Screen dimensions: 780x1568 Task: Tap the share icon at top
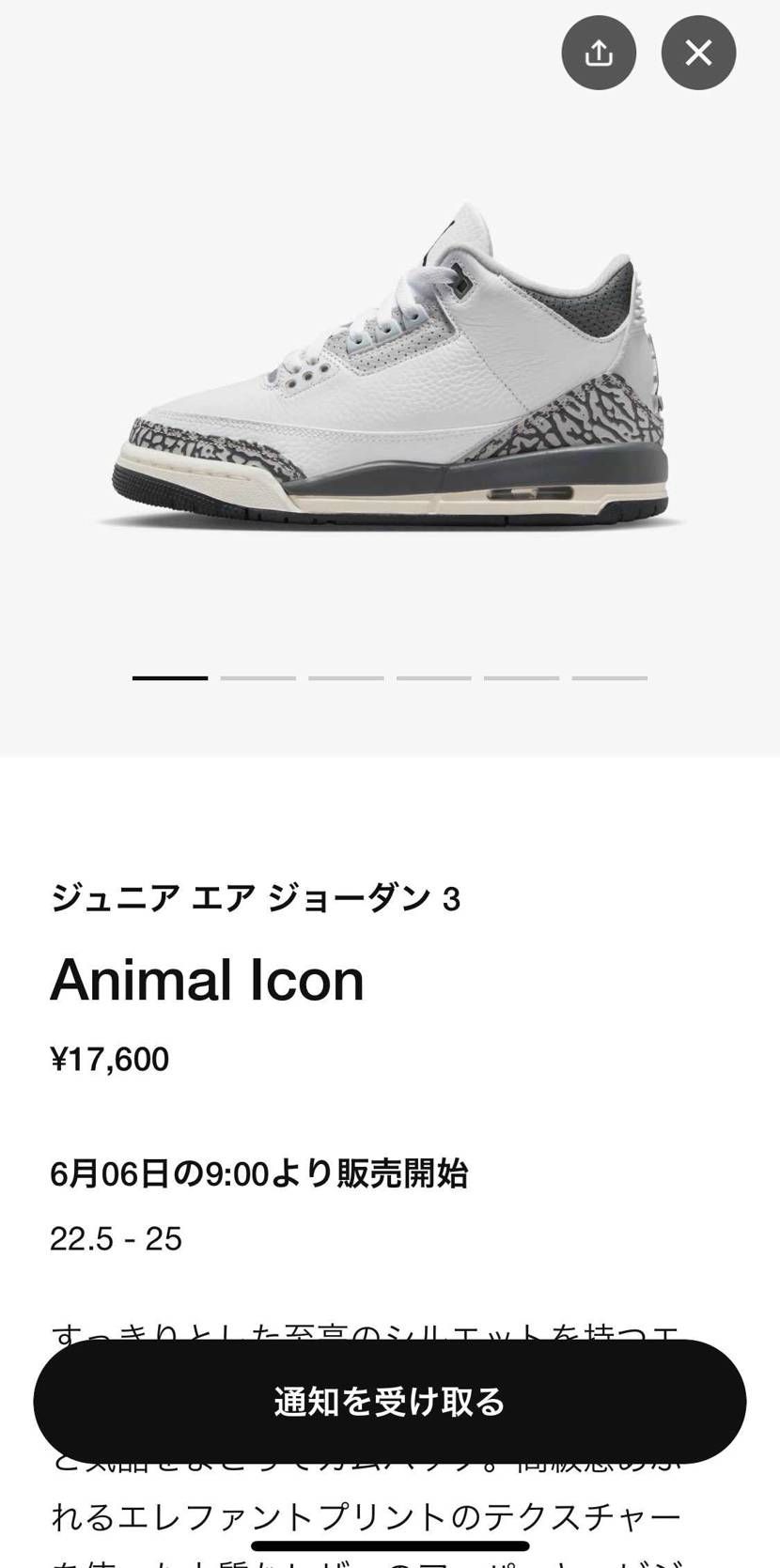[x=599, y=53]
